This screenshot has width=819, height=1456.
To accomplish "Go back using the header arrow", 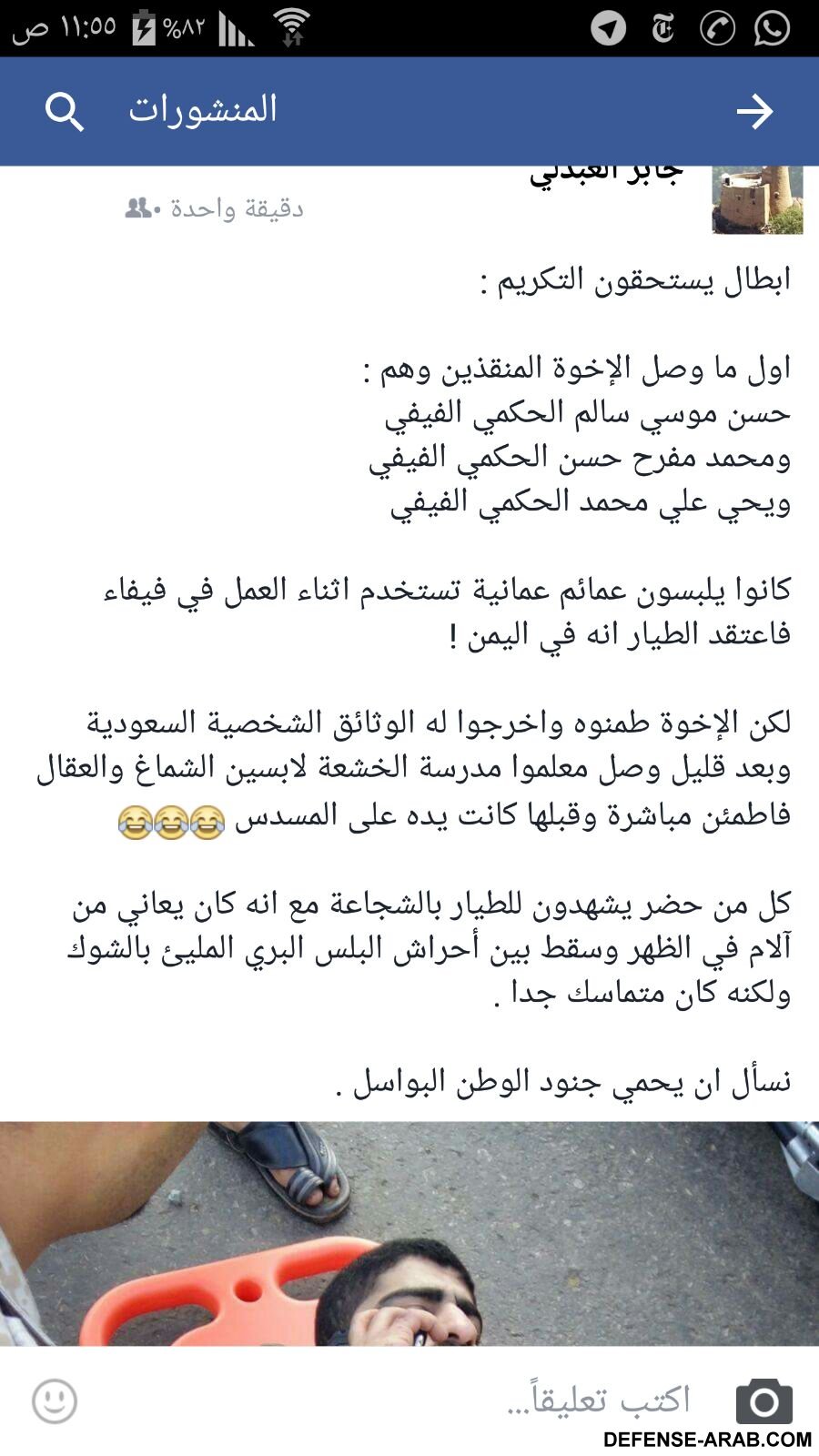I will 754,112.
